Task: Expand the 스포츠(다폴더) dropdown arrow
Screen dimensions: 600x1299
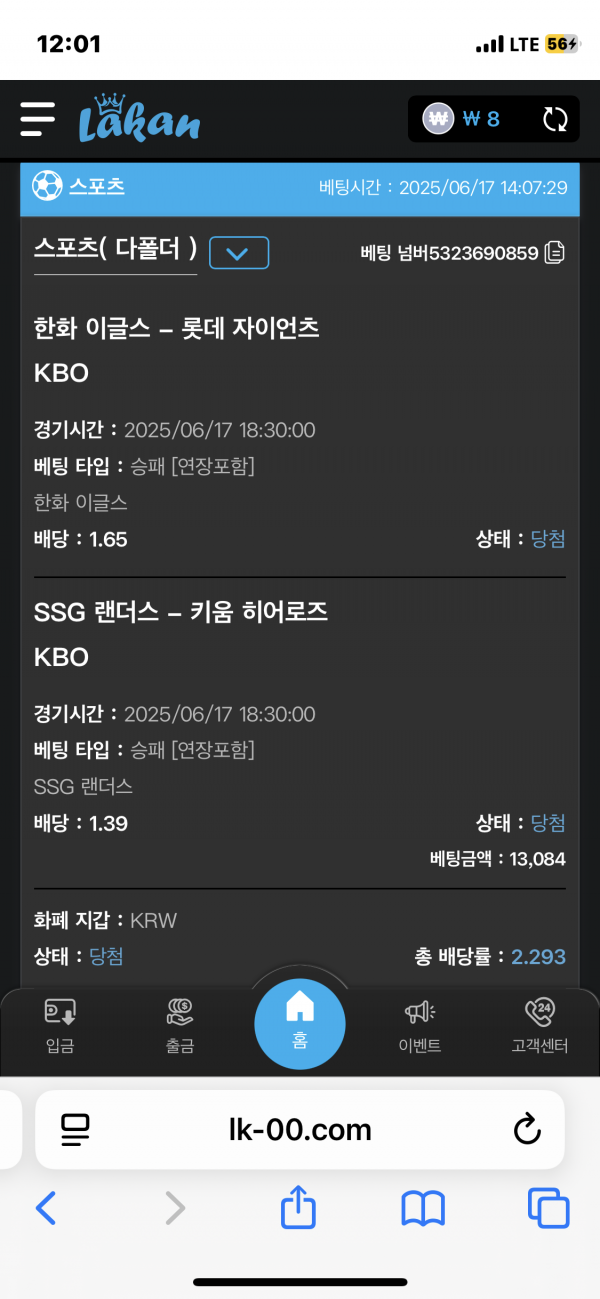Action: pos(238,253)
